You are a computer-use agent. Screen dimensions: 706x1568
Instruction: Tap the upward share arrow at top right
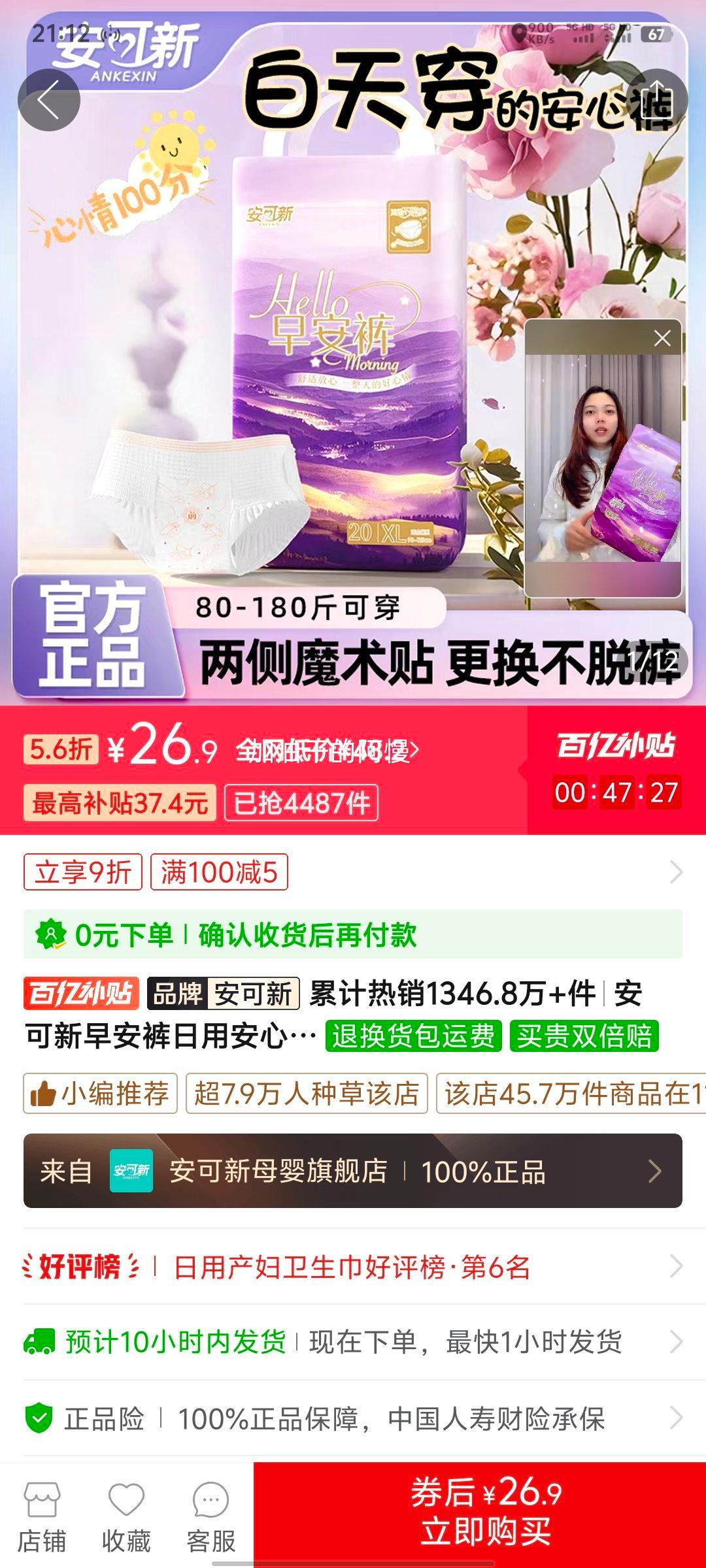658,99
